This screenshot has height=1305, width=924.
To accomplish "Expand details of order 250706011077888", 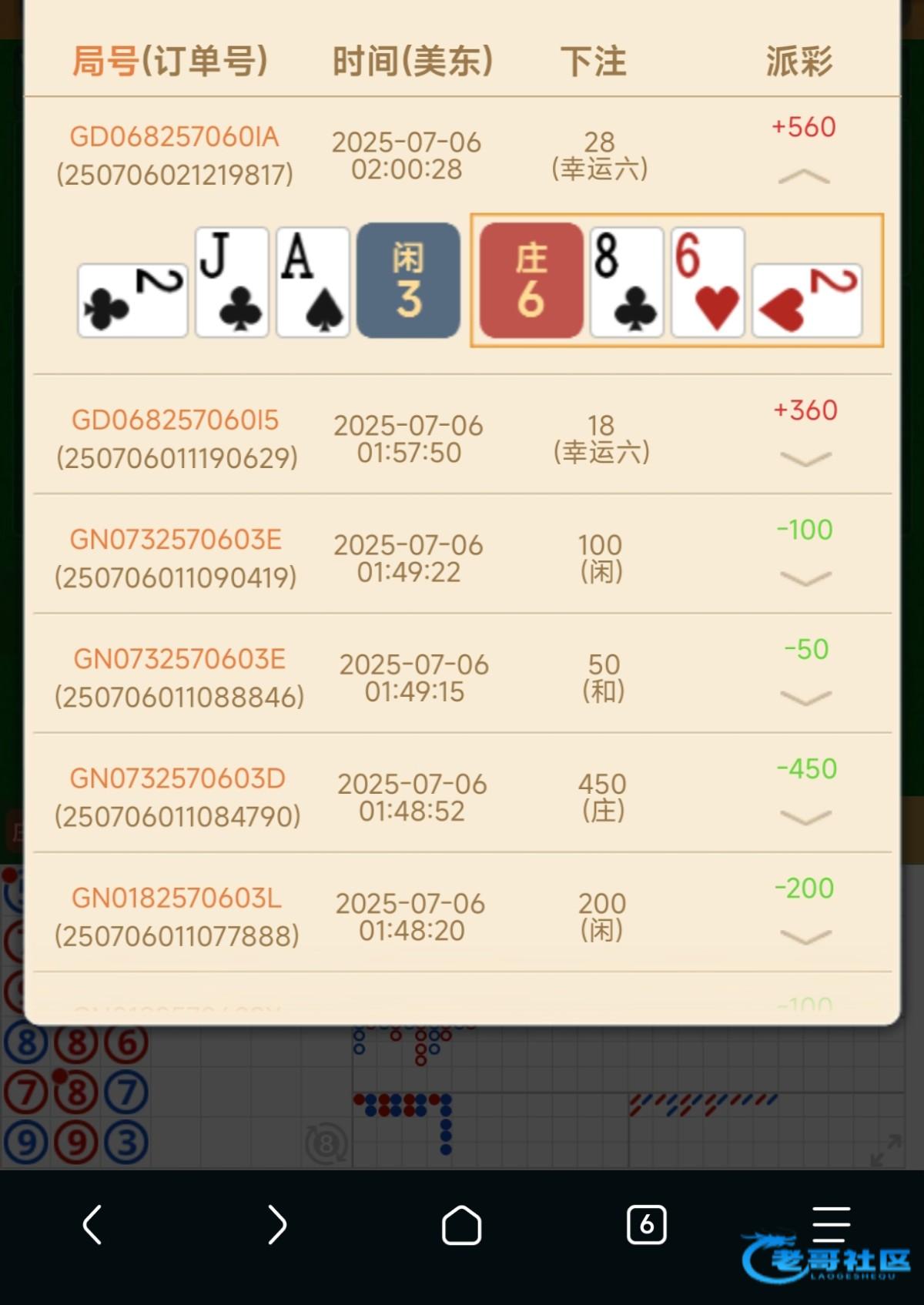I will [x=805, y=937].
